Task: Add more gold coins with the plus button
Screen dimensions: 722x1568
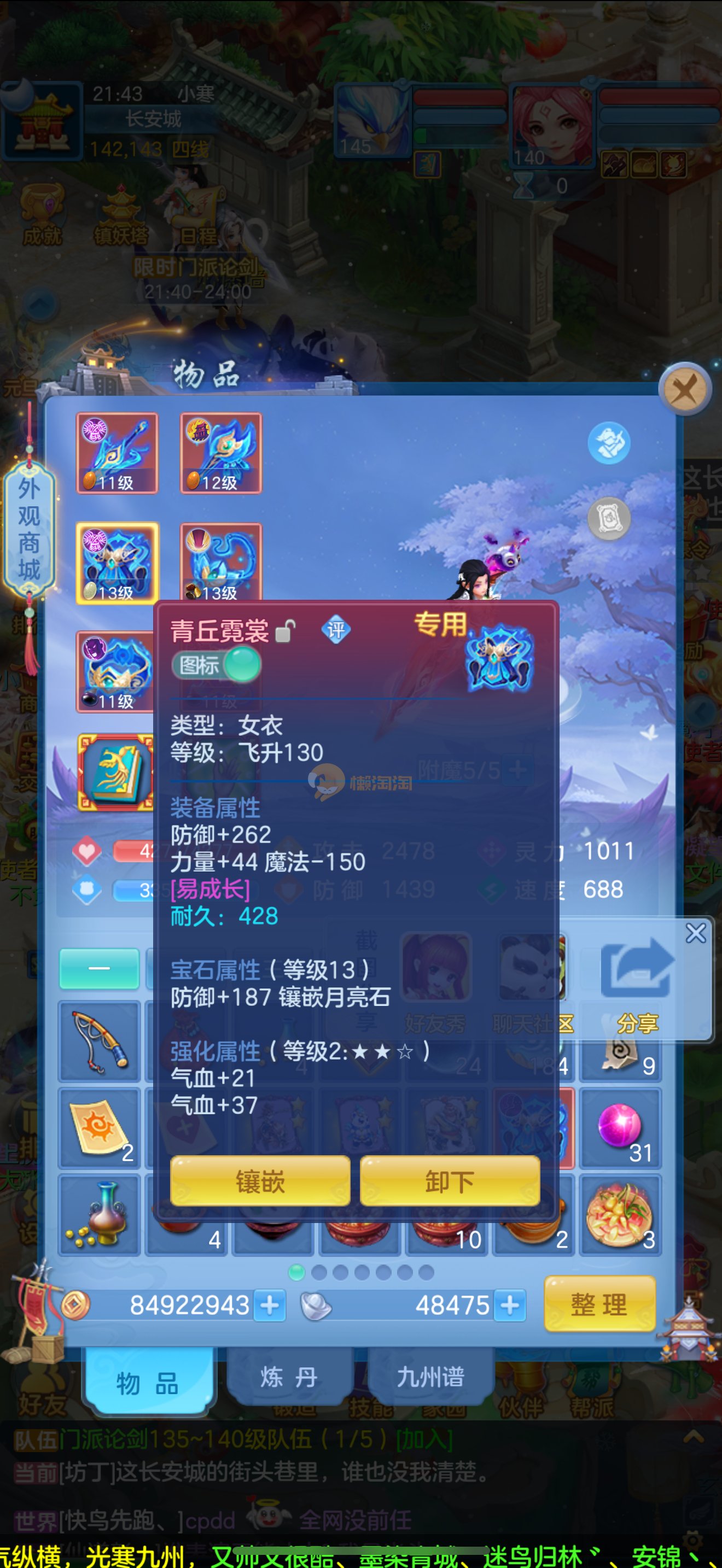Action: click(270, 1306)
